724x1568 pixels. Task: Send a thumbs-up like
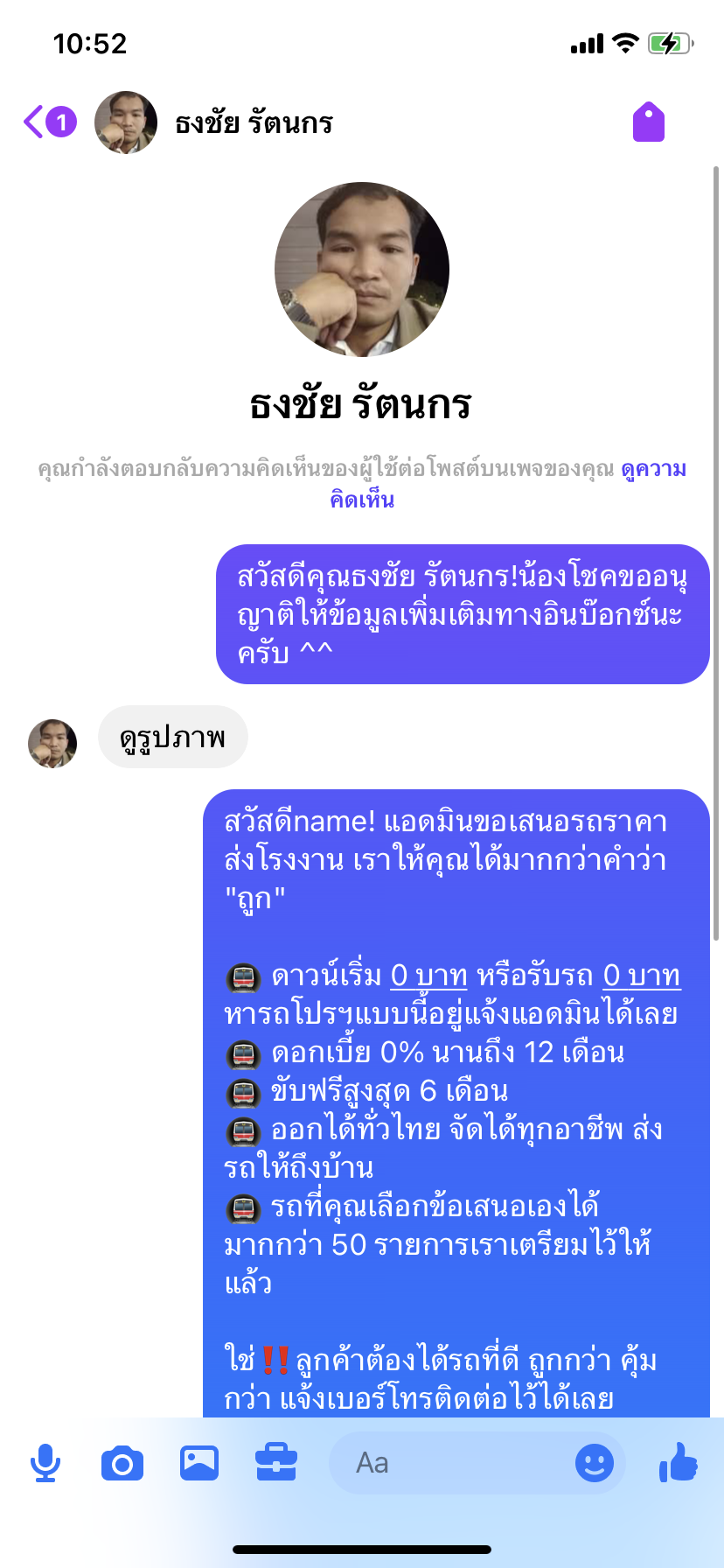click(x=679, y=1461)
